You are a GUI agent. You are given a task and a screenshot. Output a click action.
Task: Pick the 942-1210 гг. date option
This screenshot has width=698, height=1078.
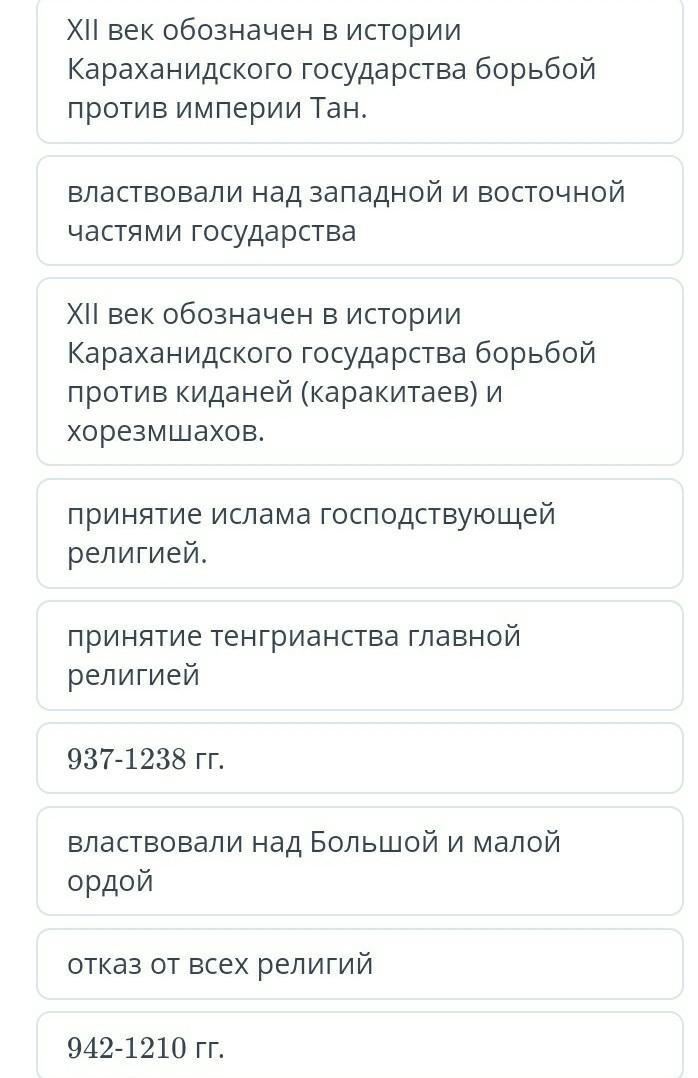(359, 1046)
